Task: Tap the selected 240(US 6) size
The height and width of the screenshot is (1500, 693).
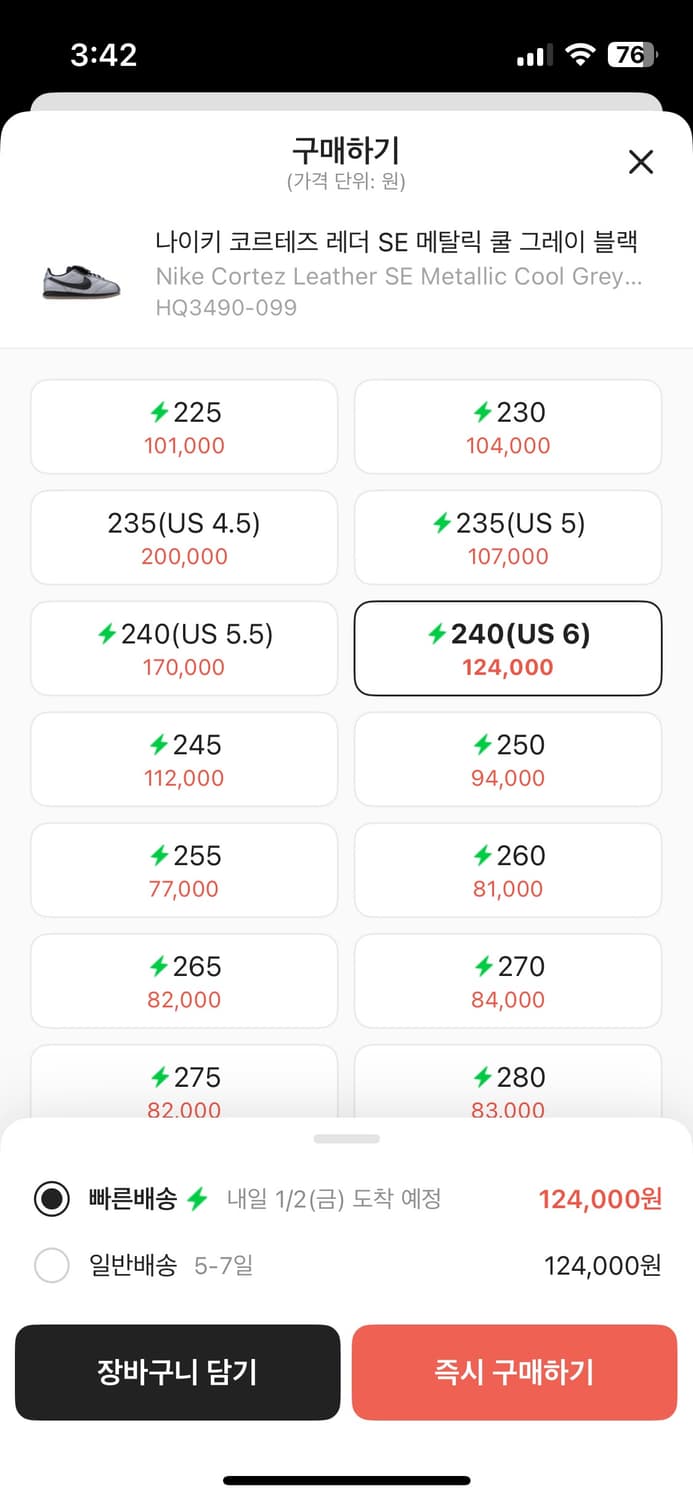Action: coord(508,649)
